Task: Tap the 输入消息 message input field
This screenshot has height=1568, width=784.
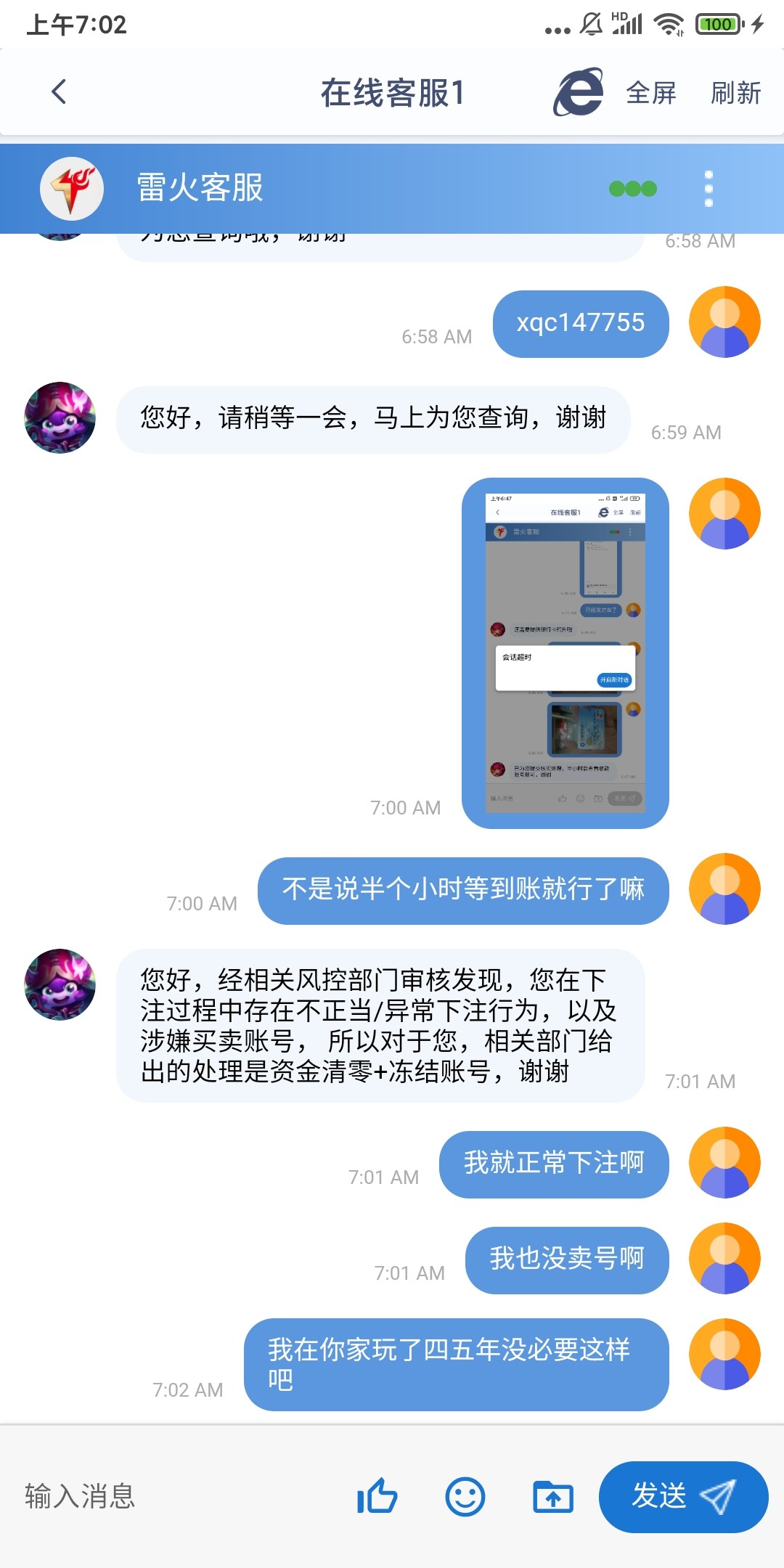Action: click(x=174, y=1496)
